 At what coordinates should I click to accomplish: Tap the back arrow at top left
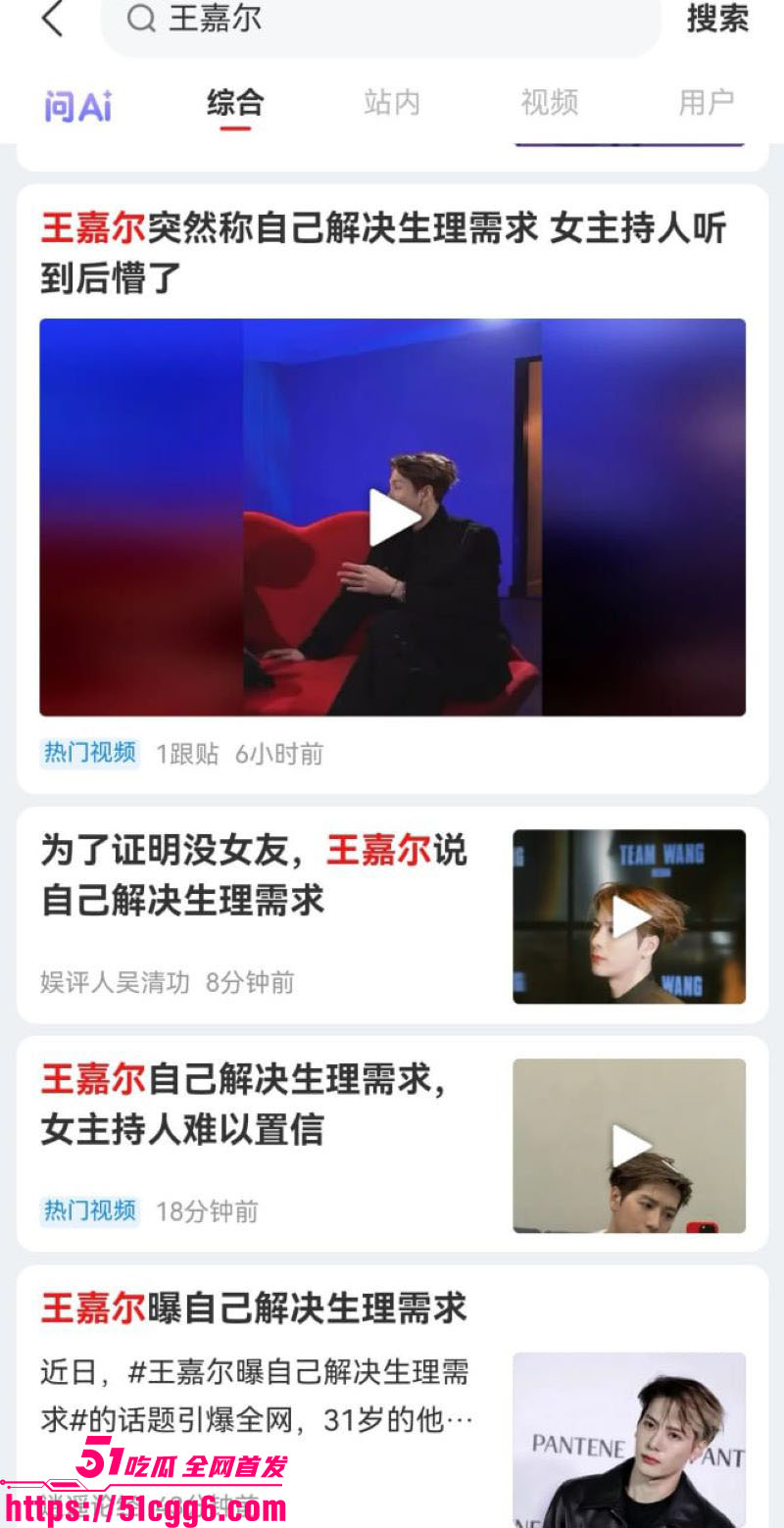(x=54, y=22)
